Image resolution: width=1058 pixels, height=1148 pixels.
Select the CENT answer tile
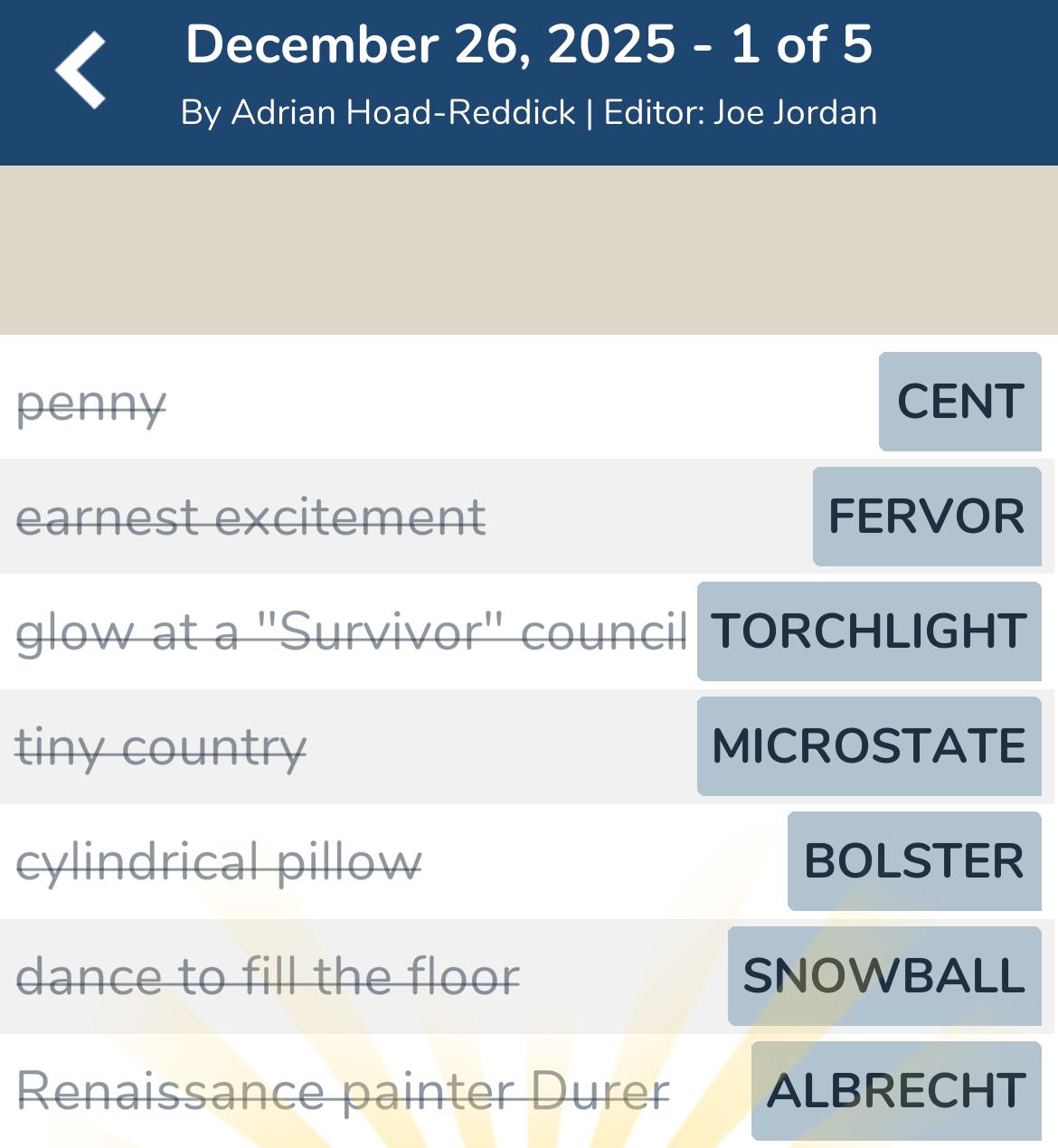pos(959,402)
